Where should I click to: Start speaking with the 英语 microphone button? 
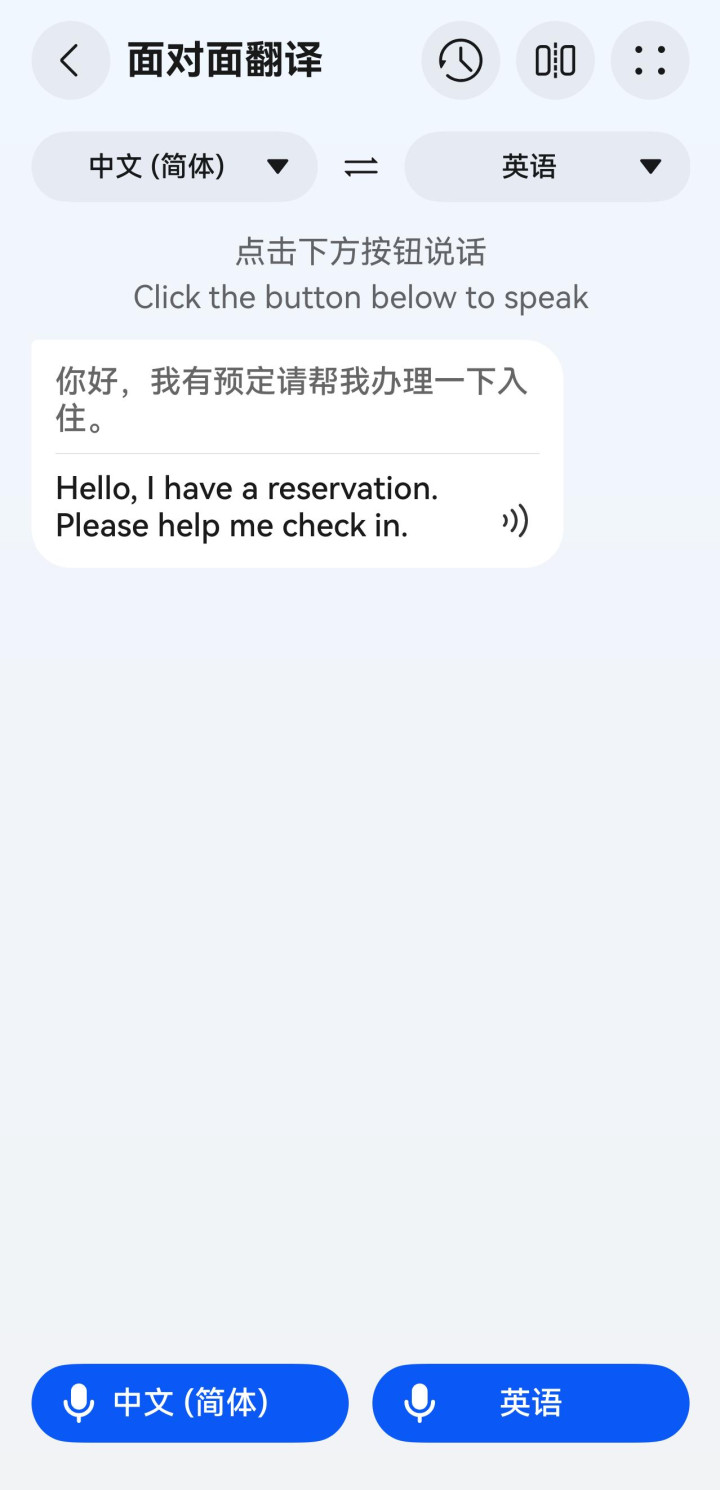click(x=530, y=1403)
